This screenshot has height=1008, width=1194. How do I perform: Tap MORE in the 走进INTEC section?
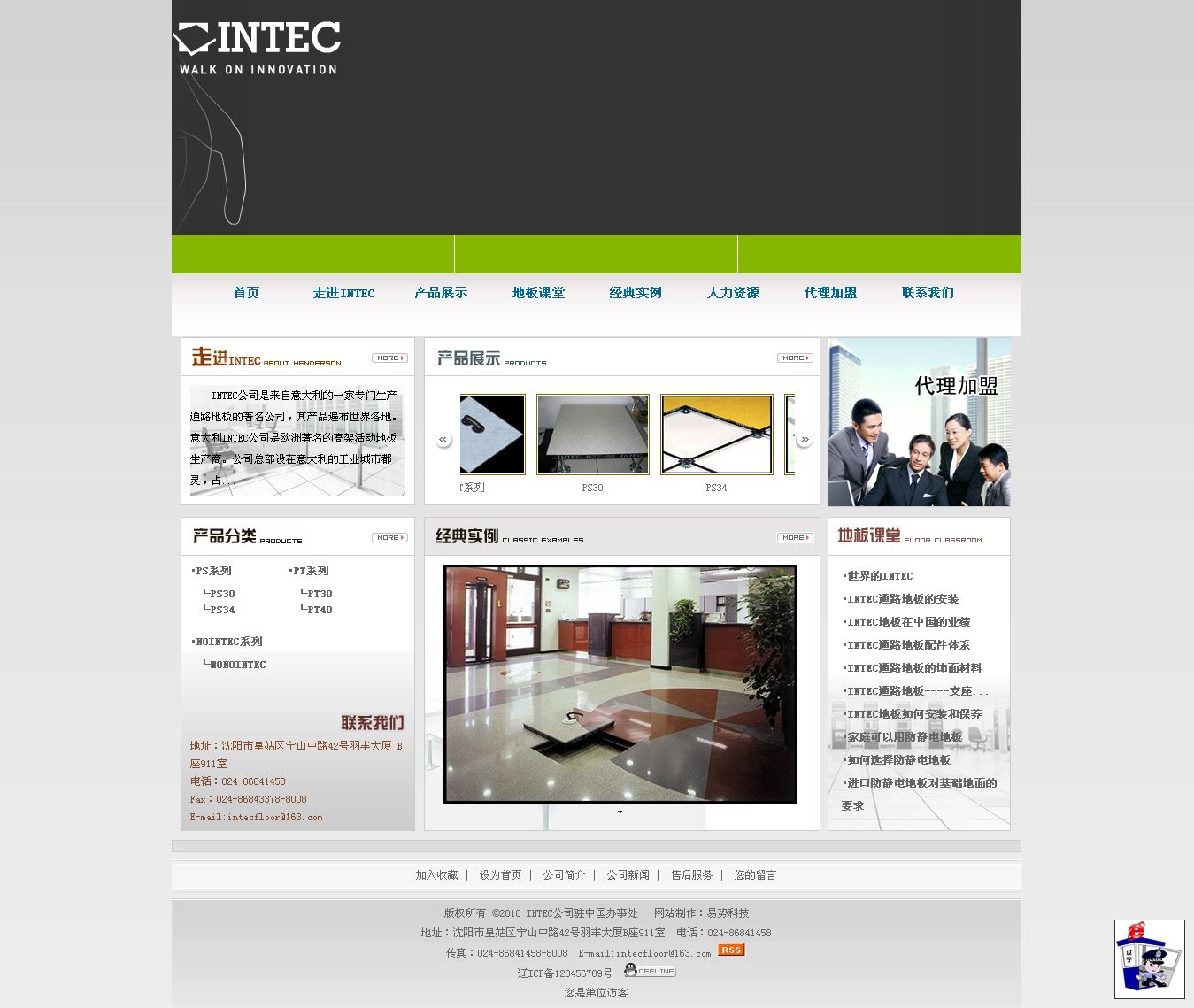[x=389, y=358]
